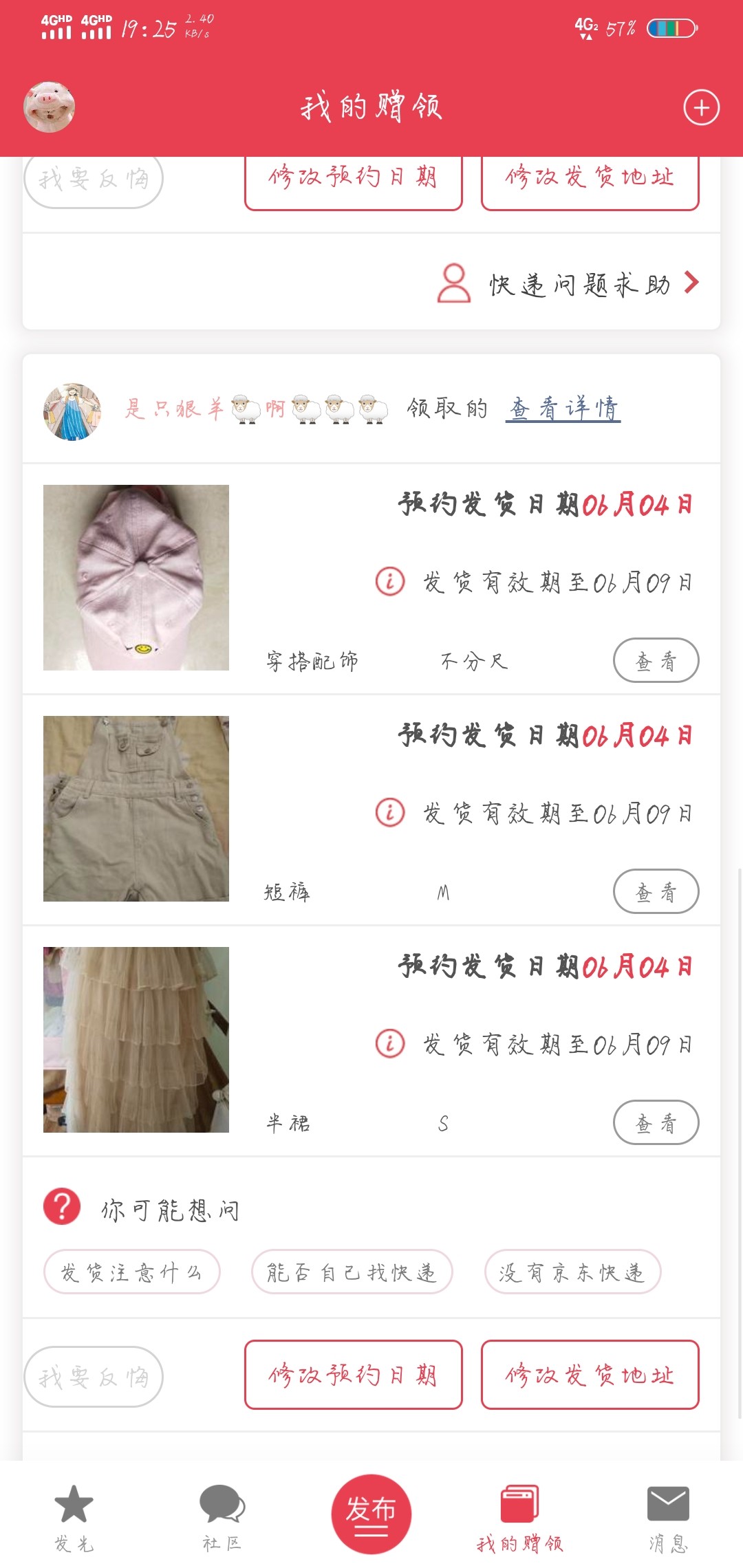This screenshot has width=743, height=1568.
Task: View the 半裙 size S item
Action: [655, 1123]
